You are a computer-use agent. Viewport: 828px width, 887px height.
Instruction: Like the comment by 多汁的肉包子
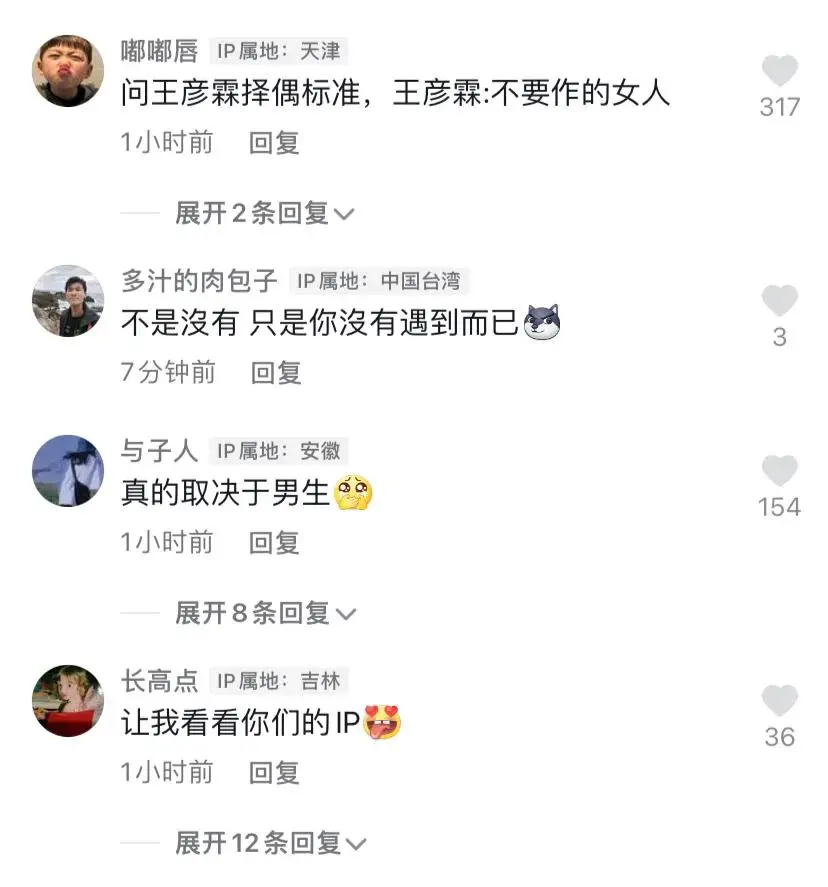click(779, 302)
